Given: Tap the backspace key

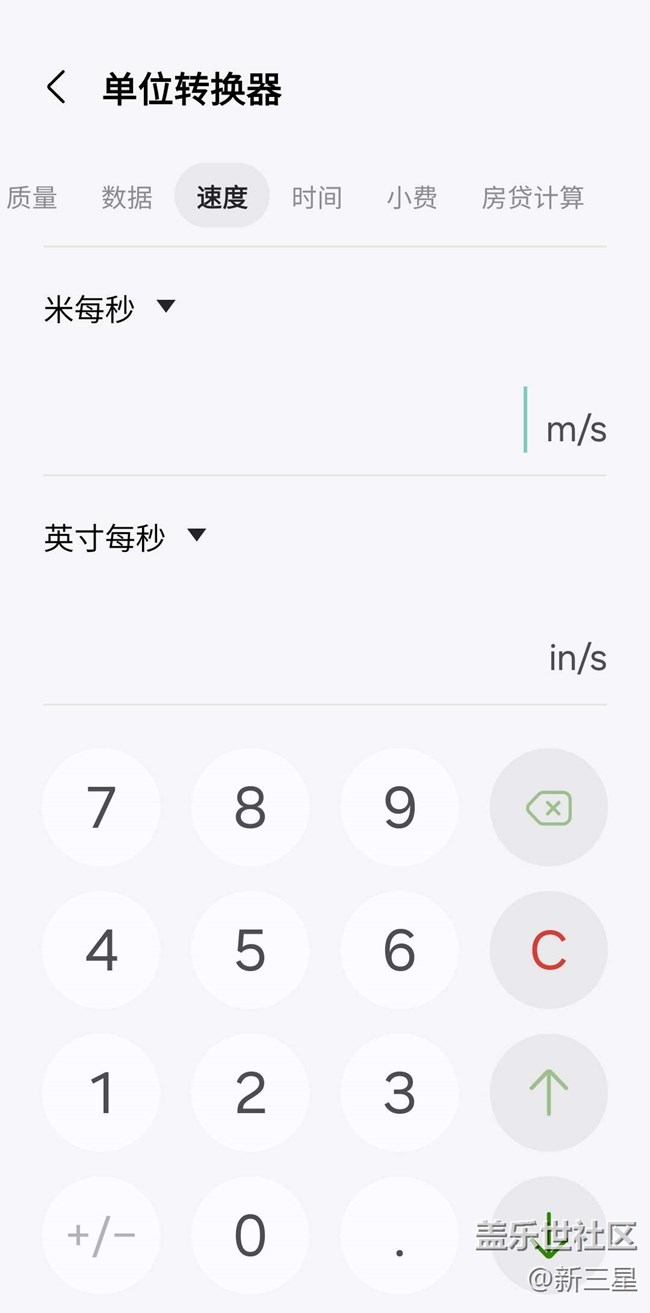Looking at the screenshot, I should pos(548,807).
